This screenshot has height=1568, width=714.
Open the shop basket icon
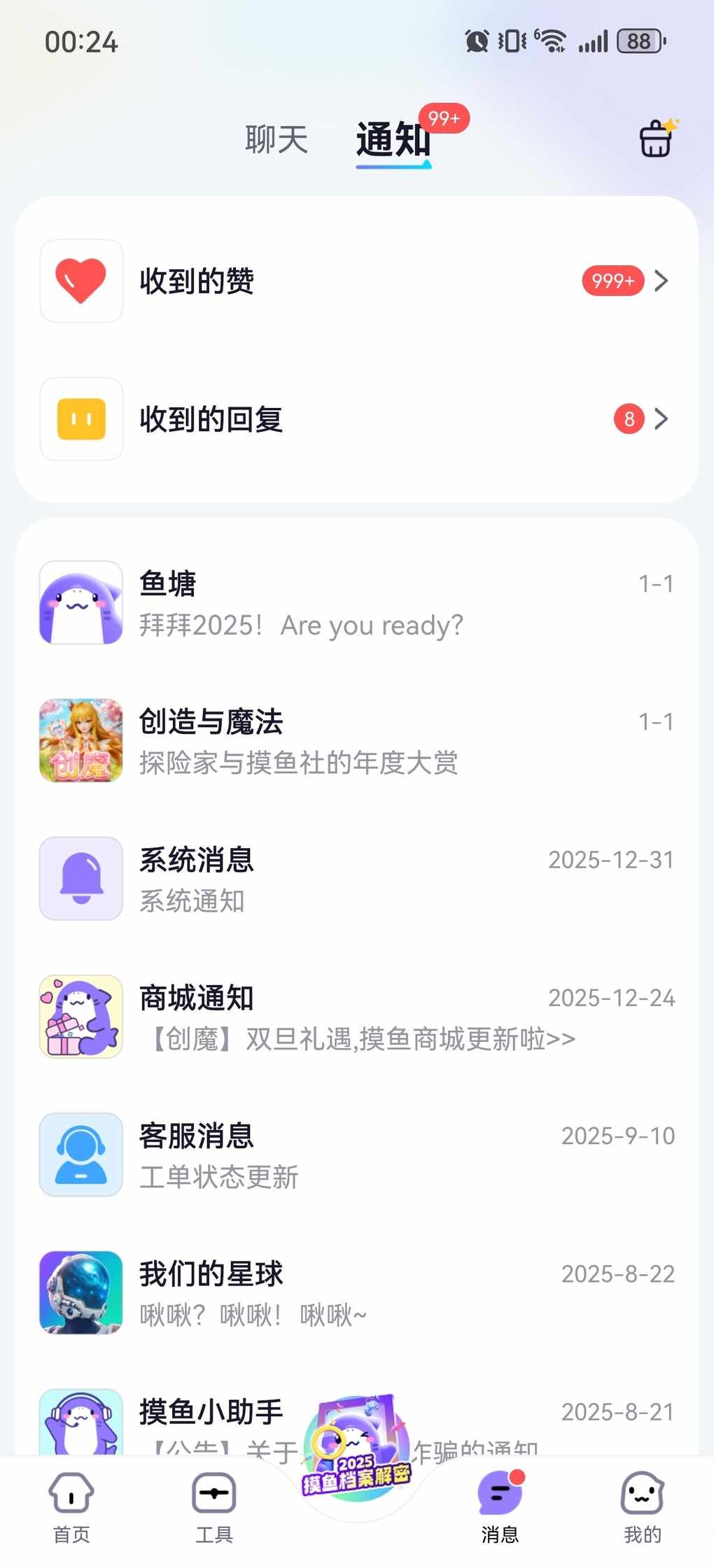point(656,139)
